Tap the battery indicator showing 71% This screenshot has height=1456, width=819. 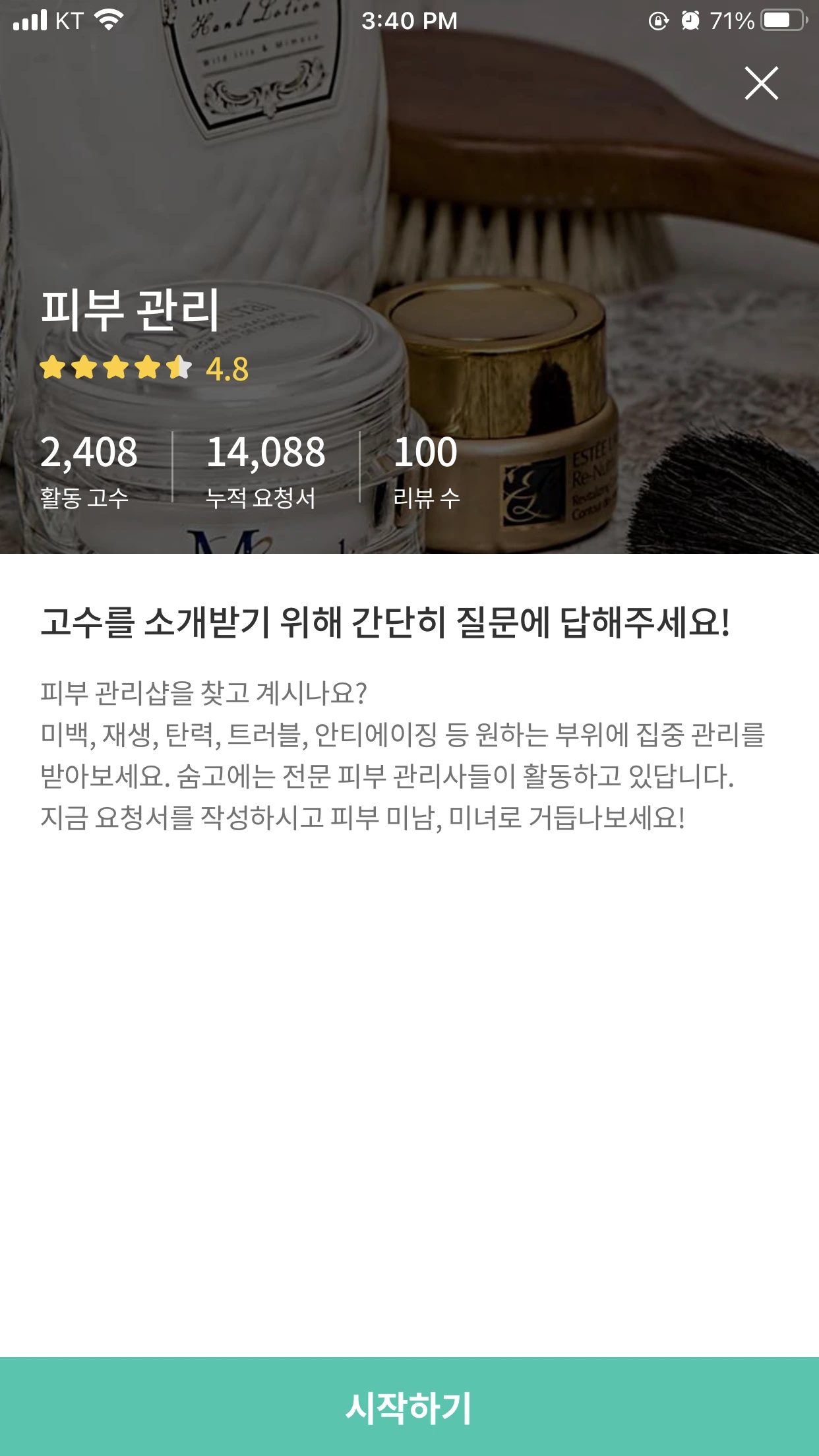(780, 20)
